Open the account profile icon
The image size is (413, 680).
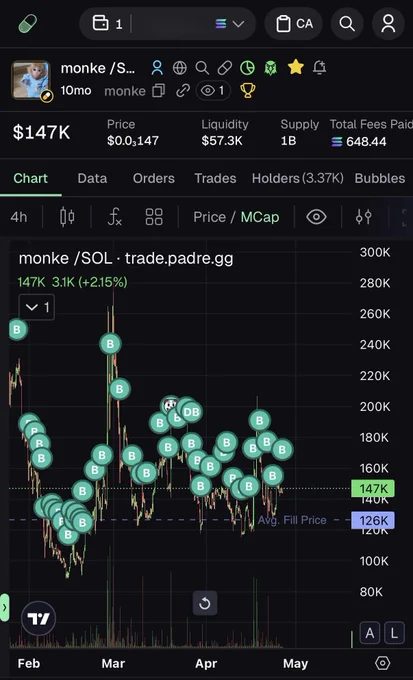[388, 24]
